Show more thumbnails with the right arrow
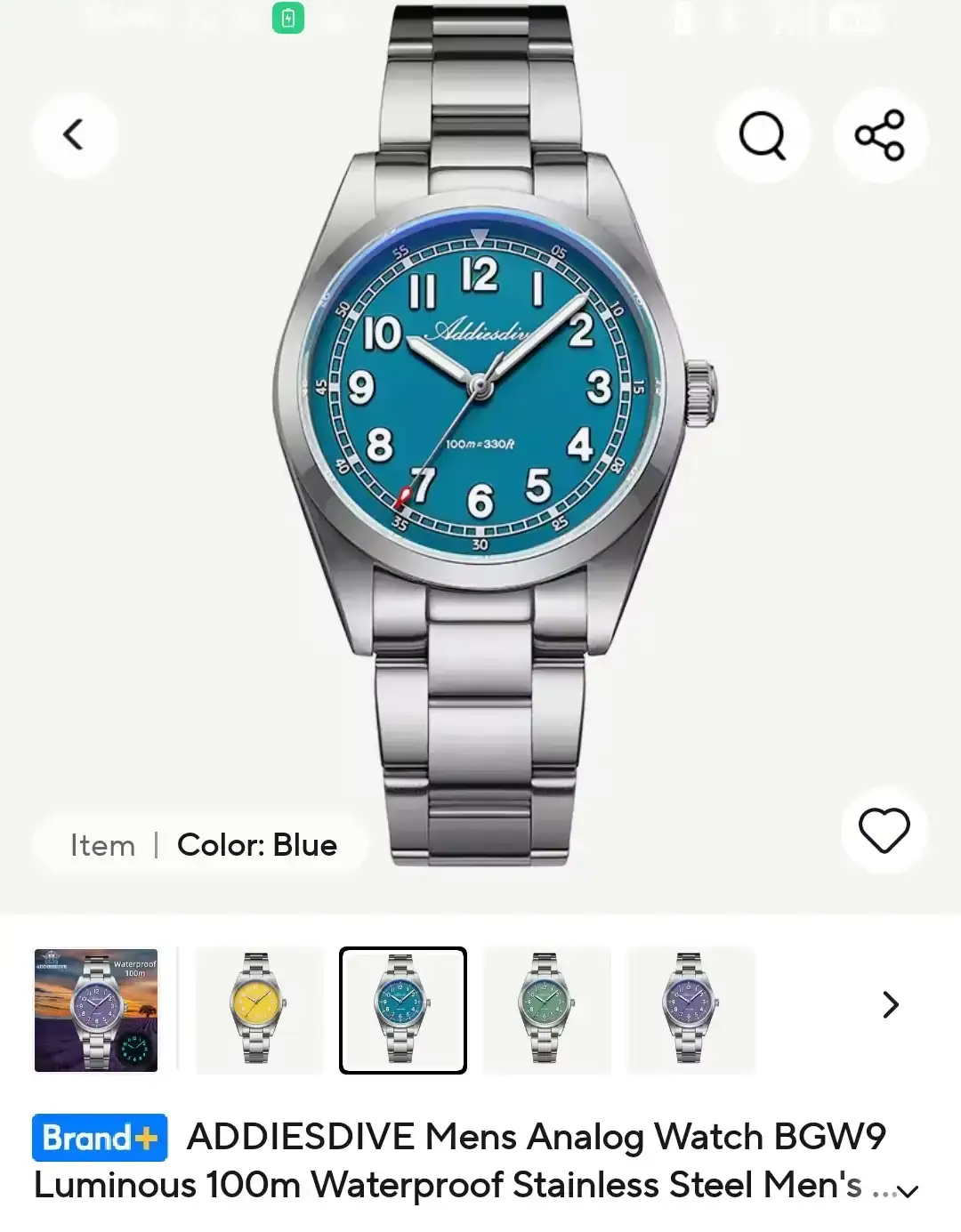961x1232 pixels. point(890,1005)
